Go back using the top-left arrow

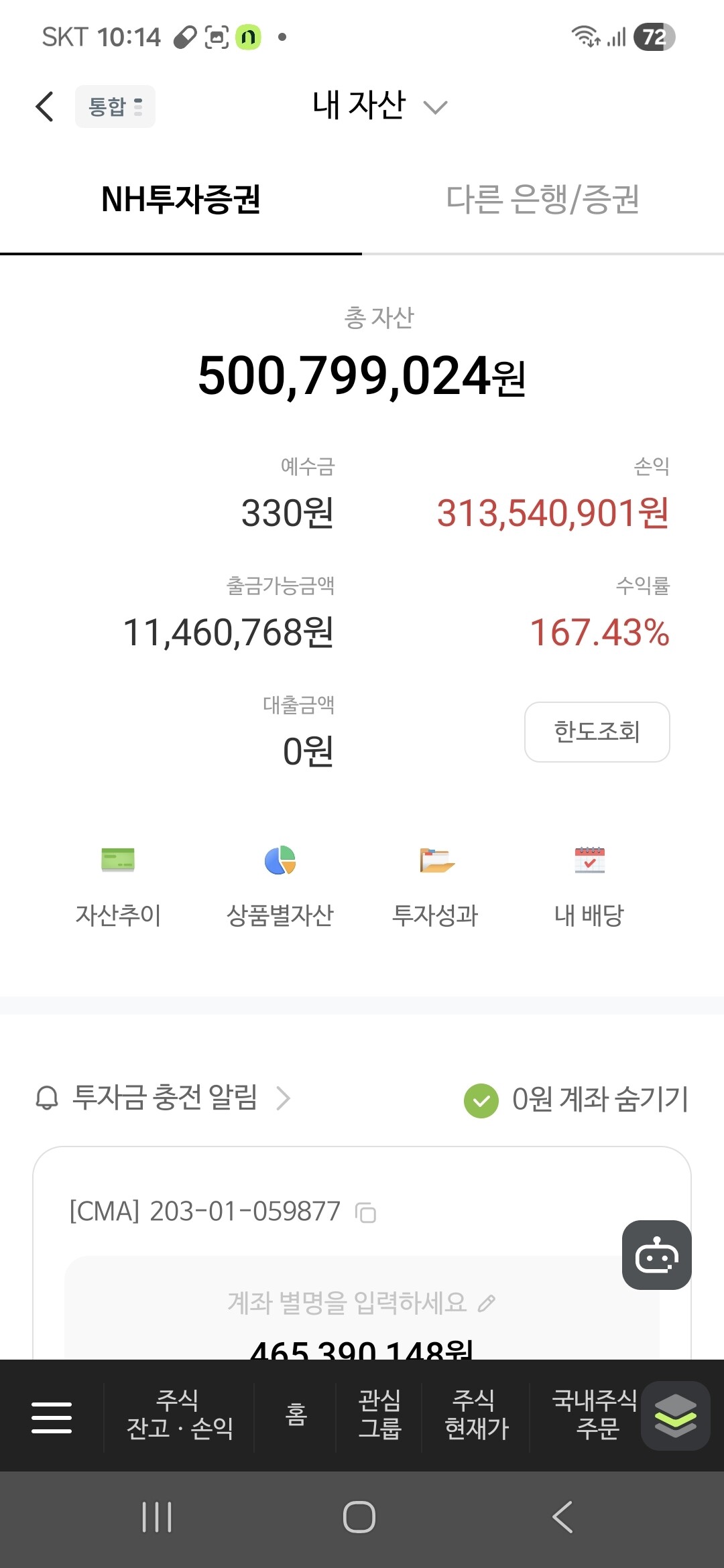pos(44,107)
